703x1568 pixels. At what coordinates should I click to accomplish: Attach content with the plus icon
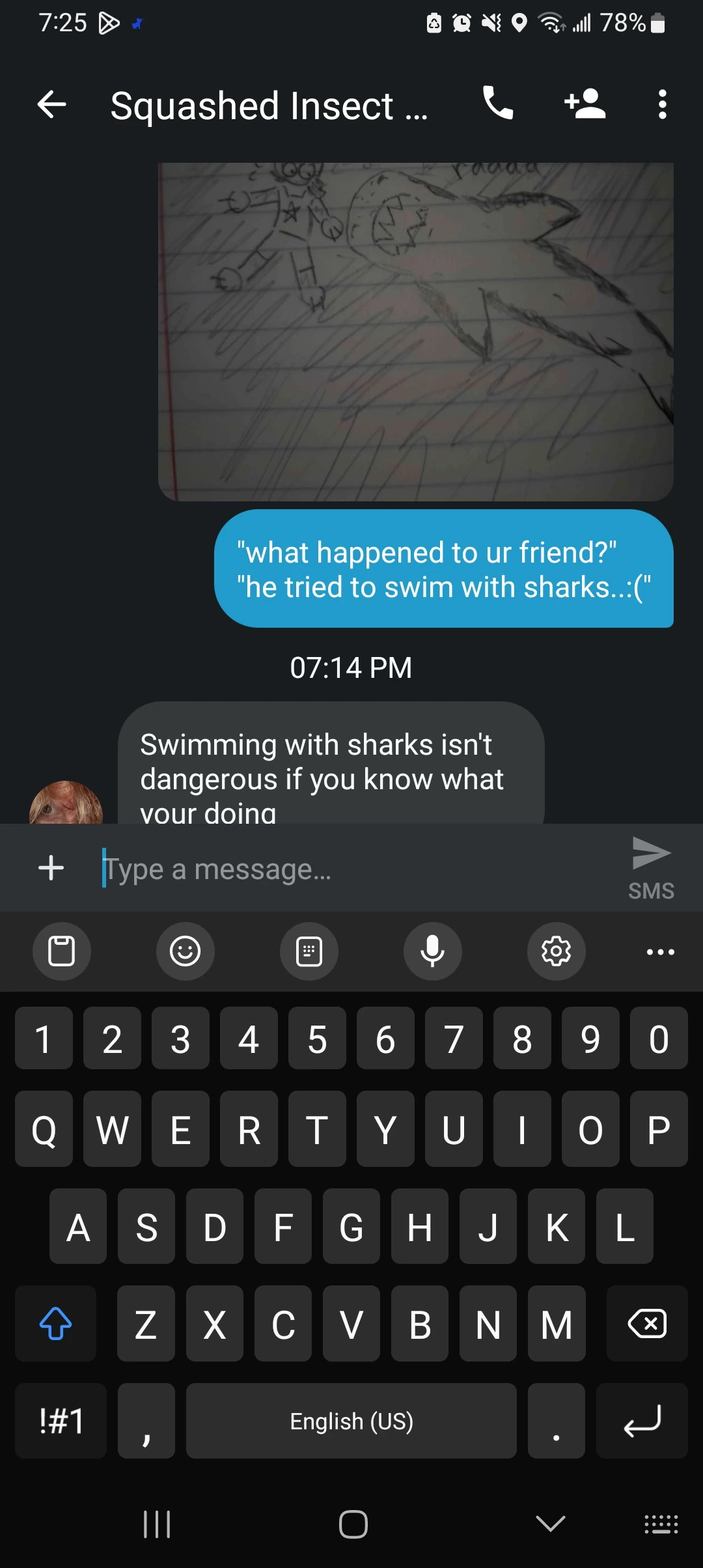(50, 868)
